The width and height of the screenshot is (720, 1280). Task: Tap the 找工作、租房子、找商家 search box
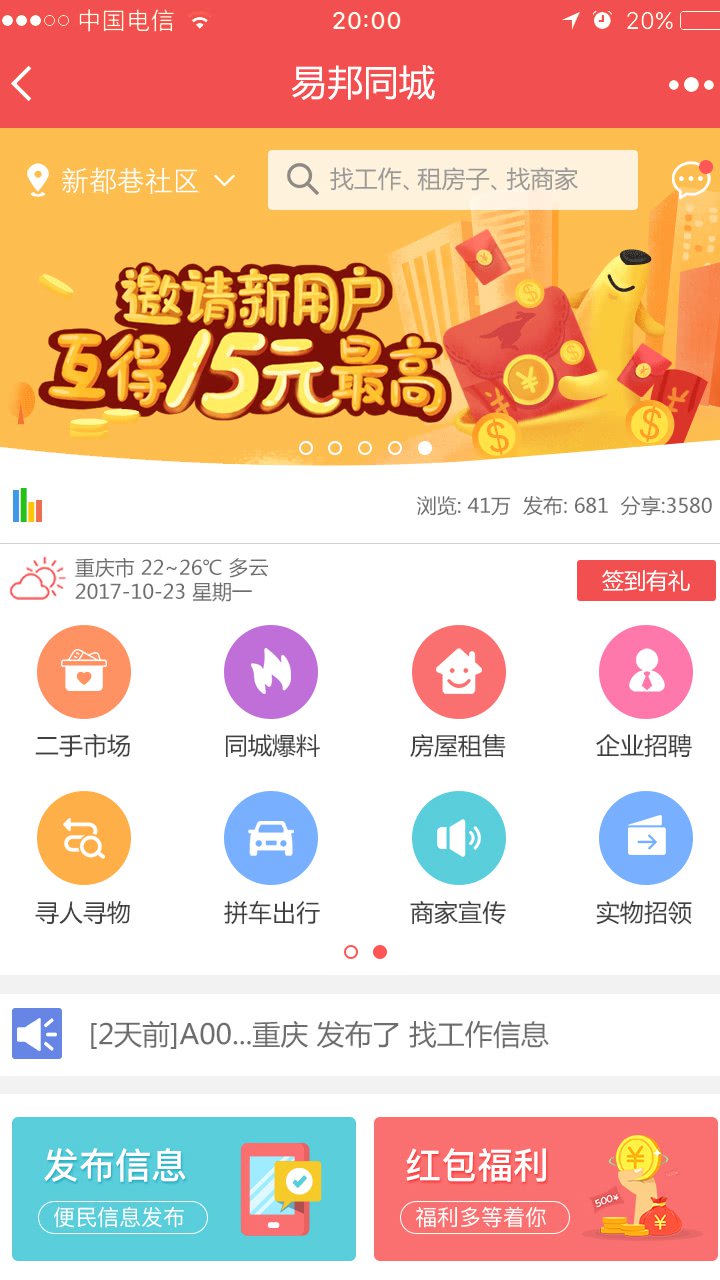453,180
